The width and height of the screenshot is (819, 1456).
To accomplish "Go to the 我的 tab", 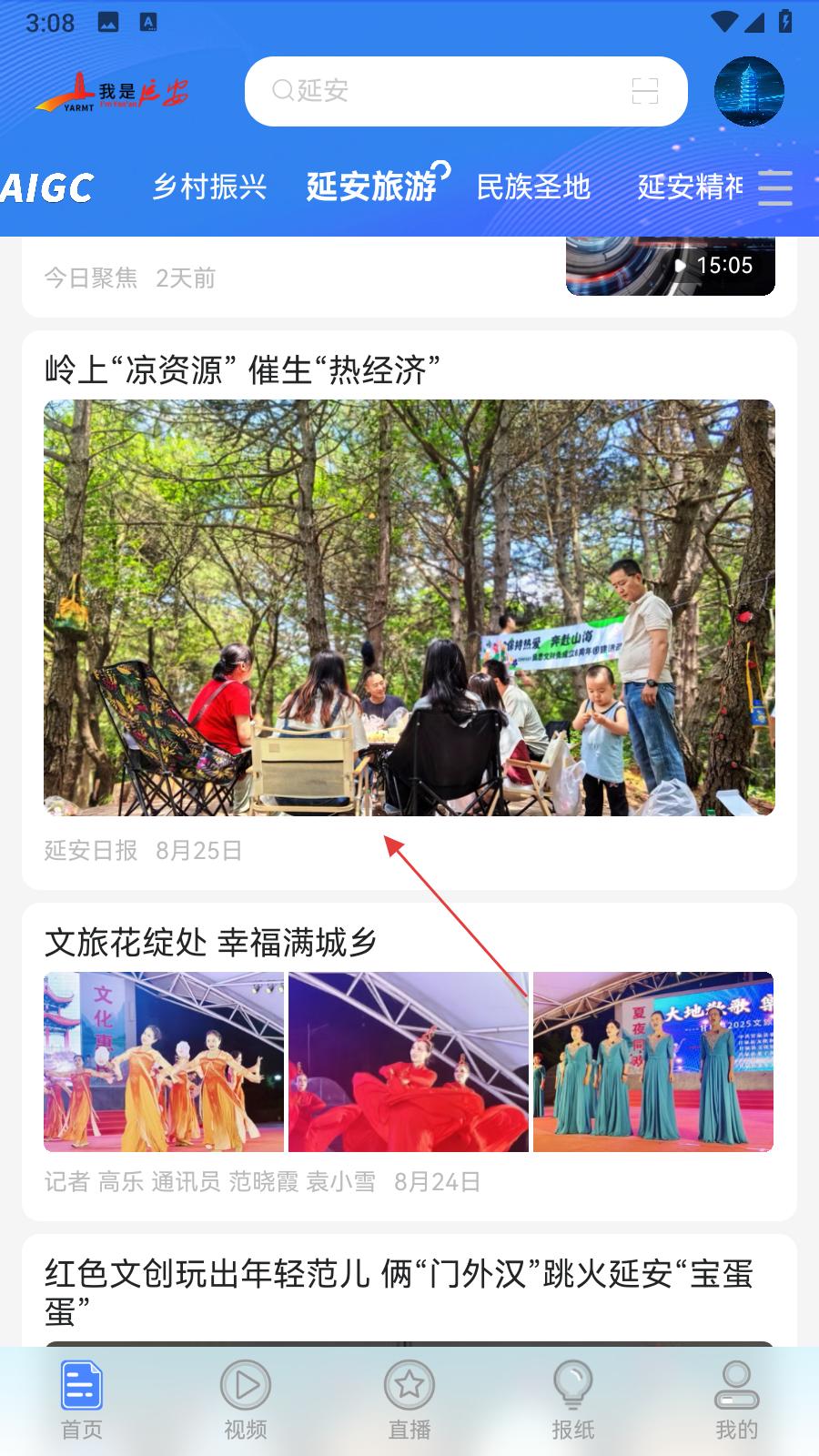I will point(736,1400).
